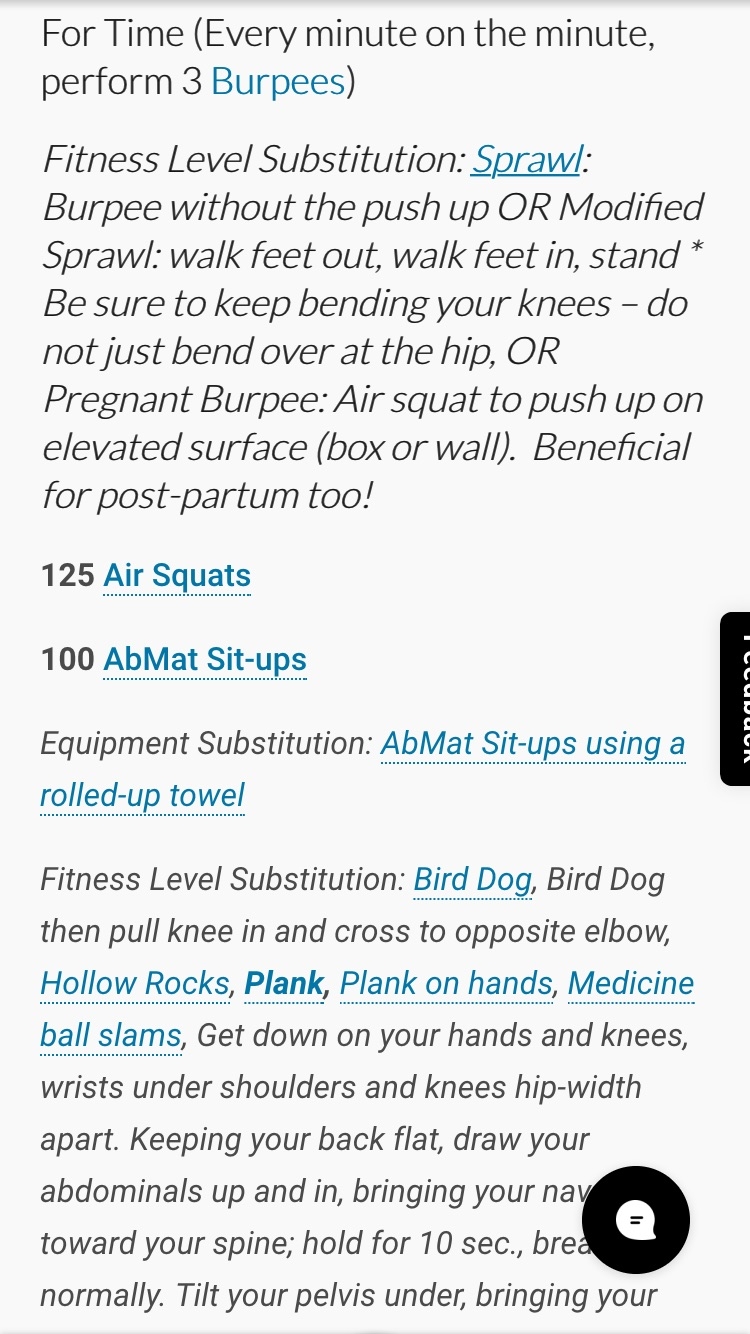
Task: Open the Burpees link
Action: pos(277,82)
